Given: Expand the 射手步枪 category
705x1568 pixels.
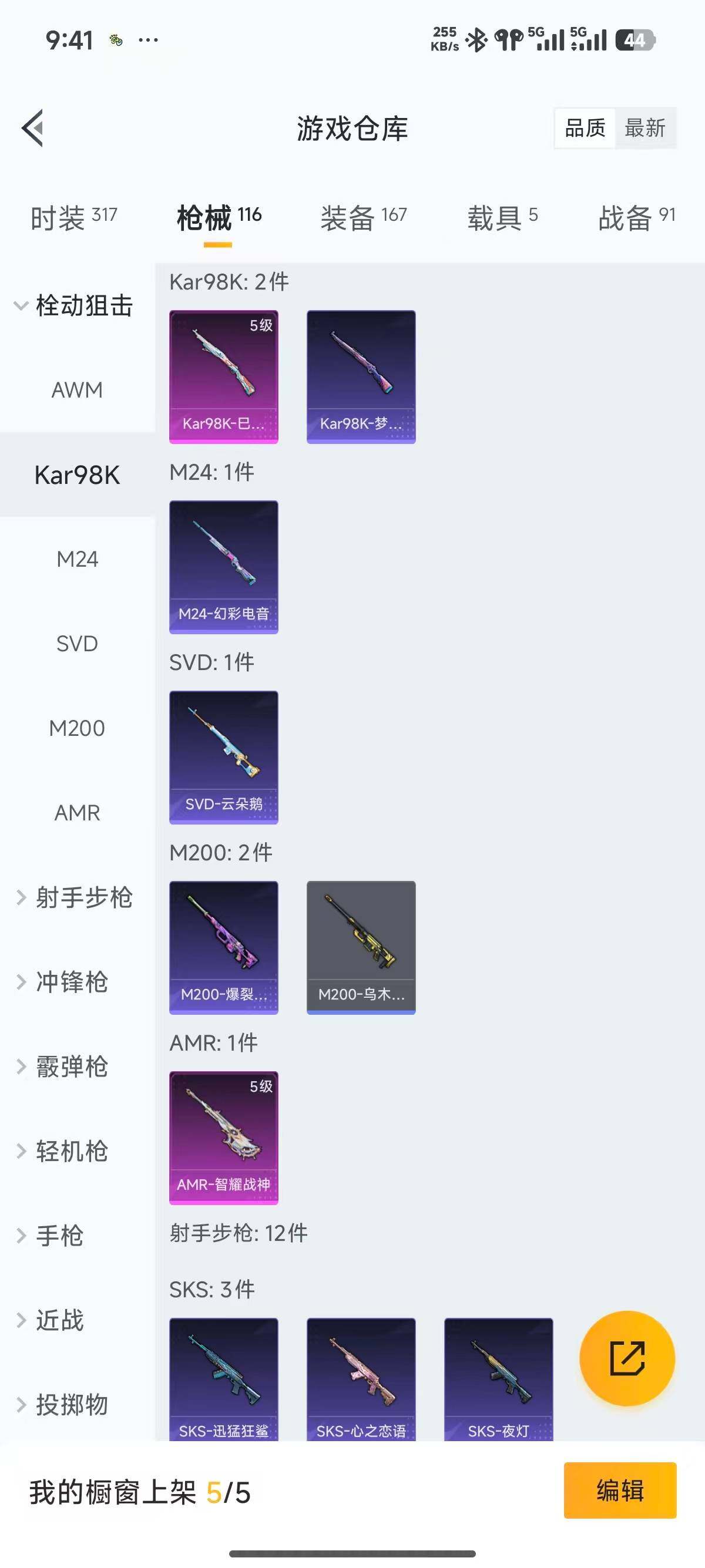Looking at the screenshot, I should [75, 897].
